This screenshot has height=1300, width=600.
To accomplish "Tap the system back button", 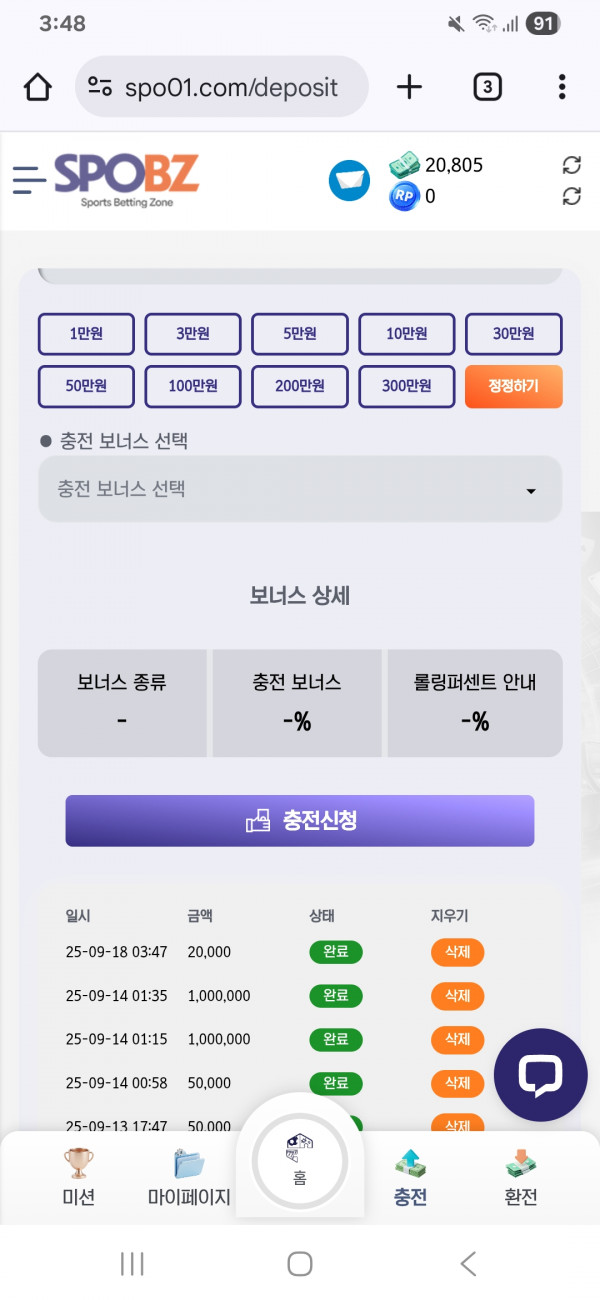I will click(468, 1264).
